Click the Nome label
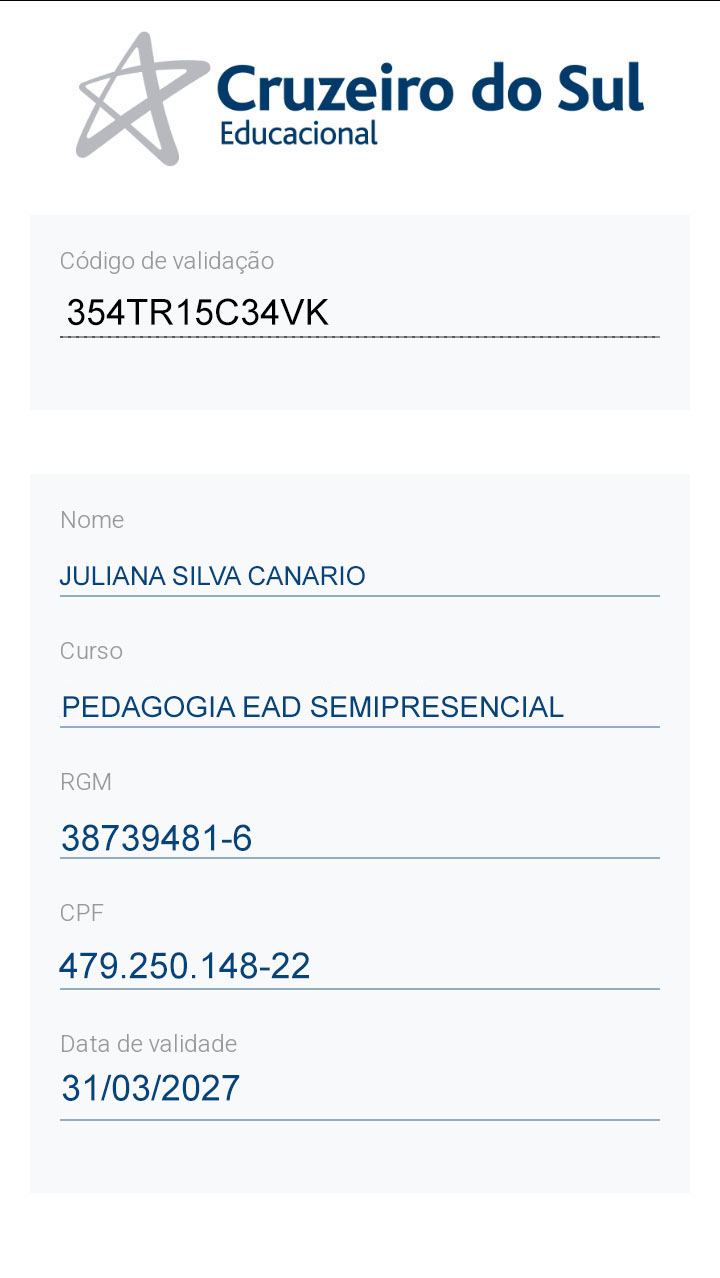This screenshot has width=720, height=1278. click(x=93, y=520)
